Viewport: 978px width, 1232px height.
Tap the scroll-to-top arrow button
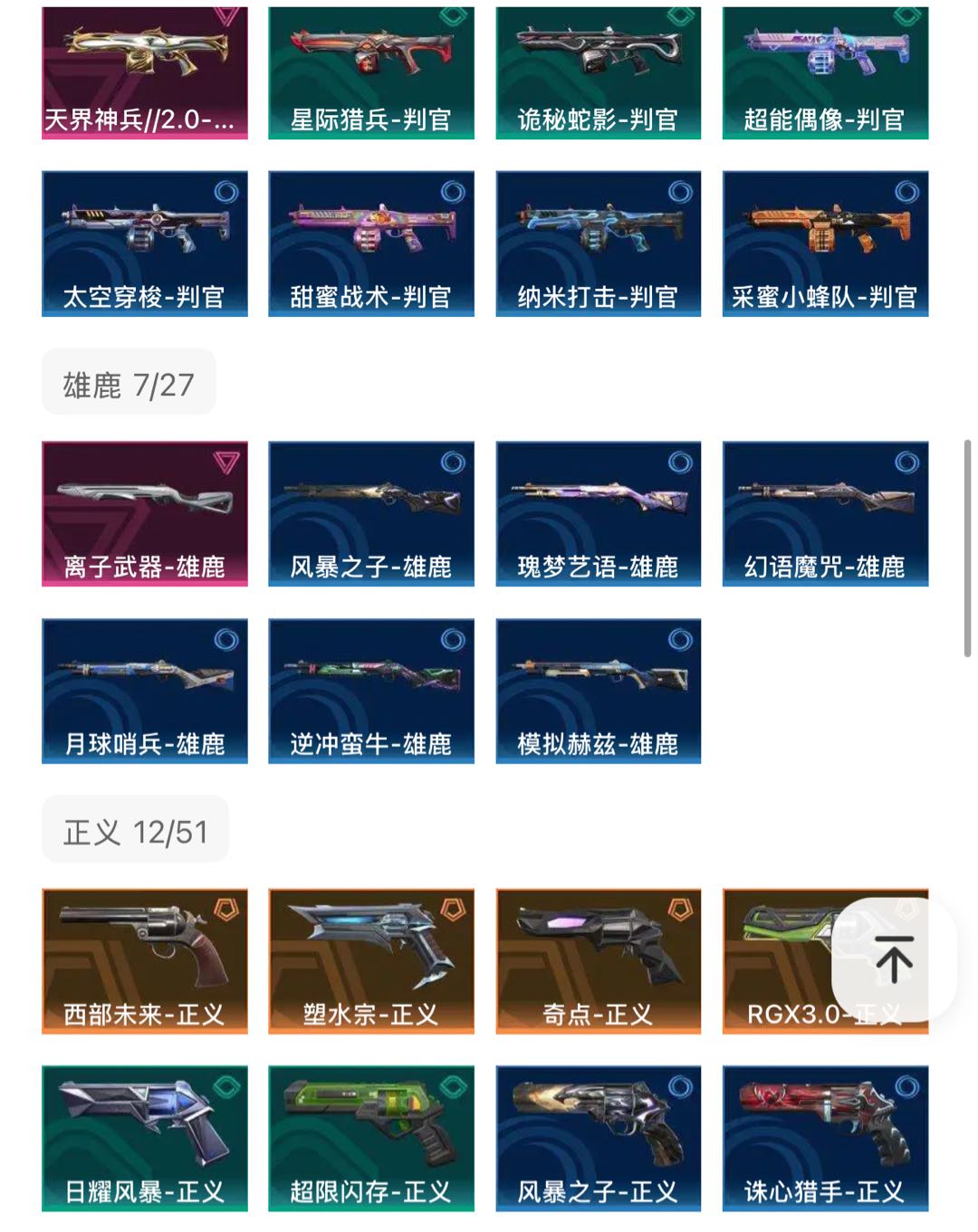894,960
